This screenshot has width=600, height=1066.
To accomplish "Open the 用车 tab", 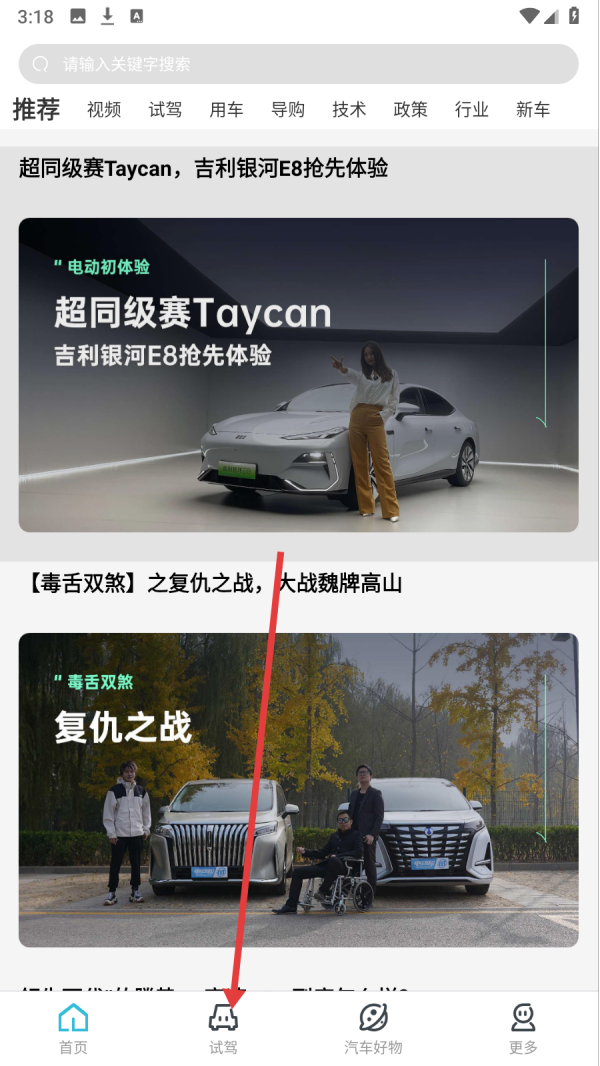I will (x=226, y=110).
